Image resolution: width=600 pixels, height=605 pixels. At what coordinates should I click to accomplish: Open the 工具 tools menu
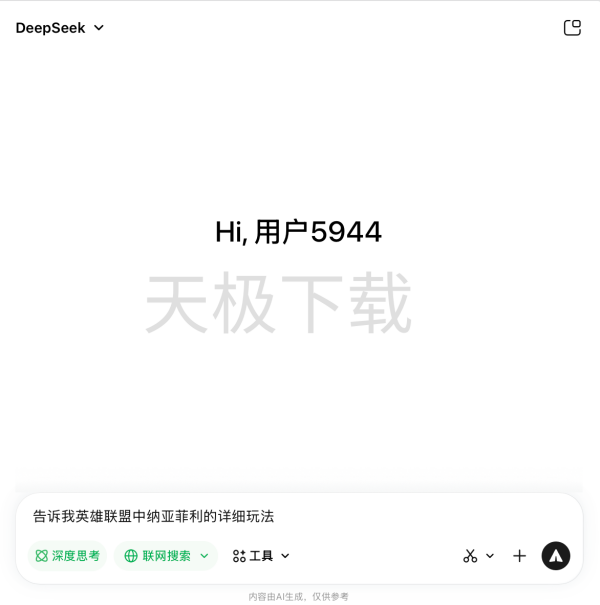[261, 556]
